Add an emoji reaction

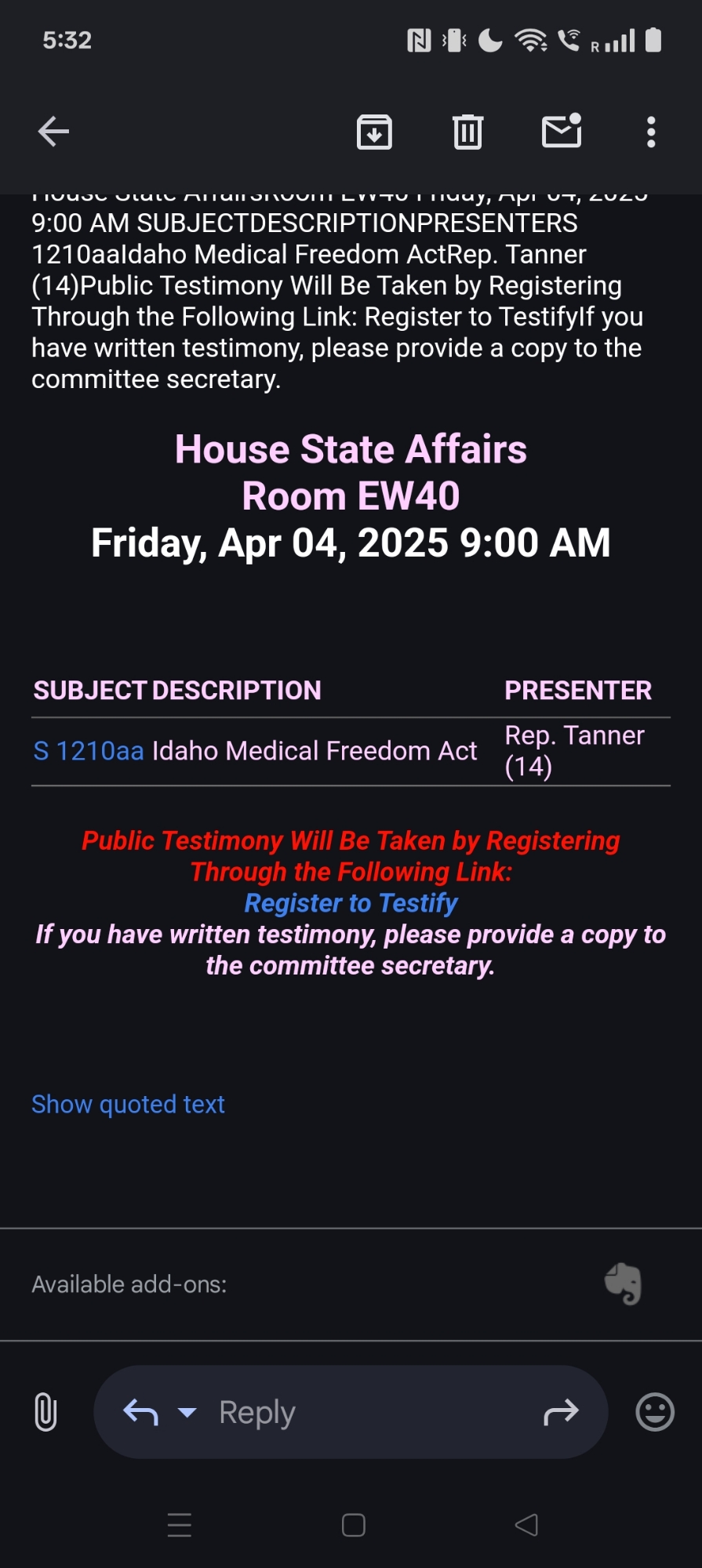tap(654, 1412)
